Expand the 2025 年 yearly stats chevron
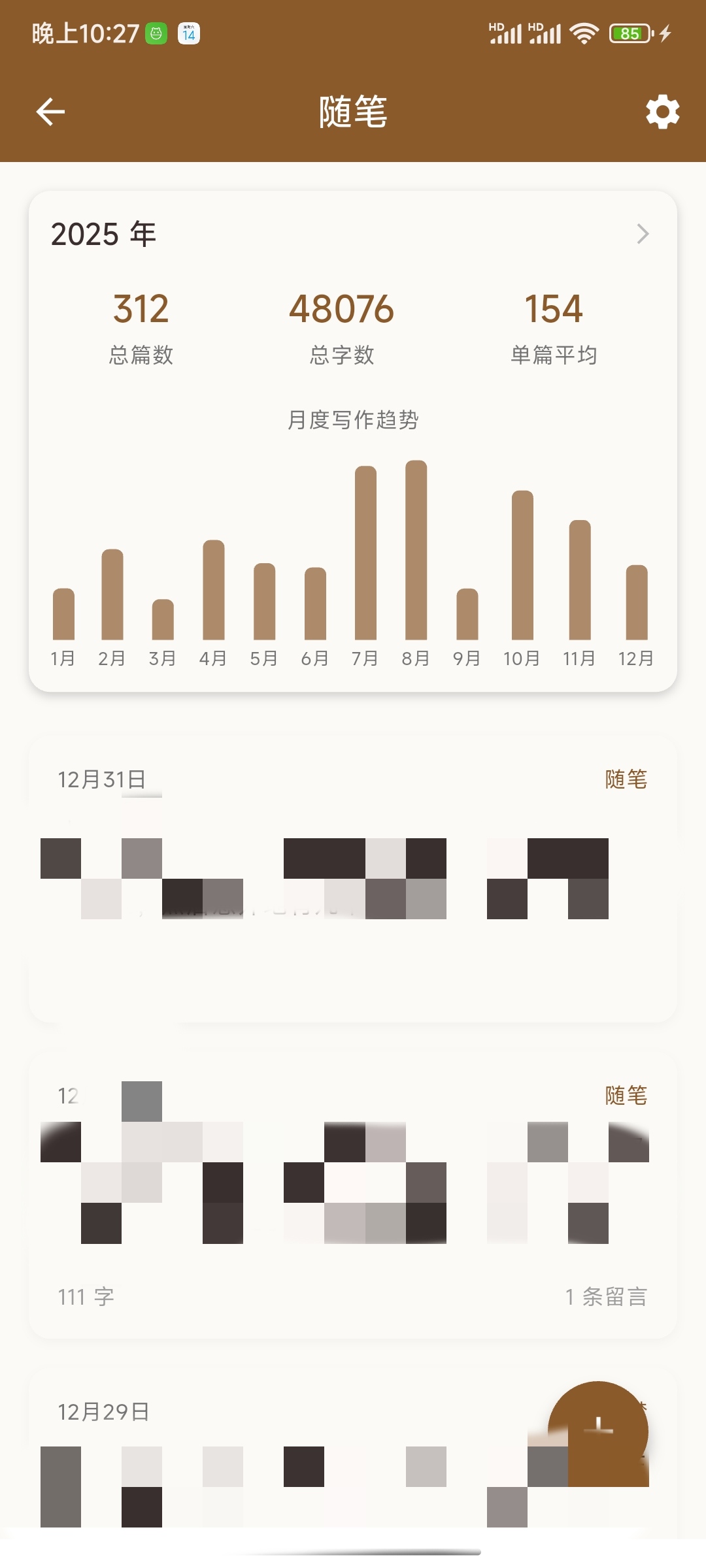Viewport: 706px width, 1568px height. (643, 234)
